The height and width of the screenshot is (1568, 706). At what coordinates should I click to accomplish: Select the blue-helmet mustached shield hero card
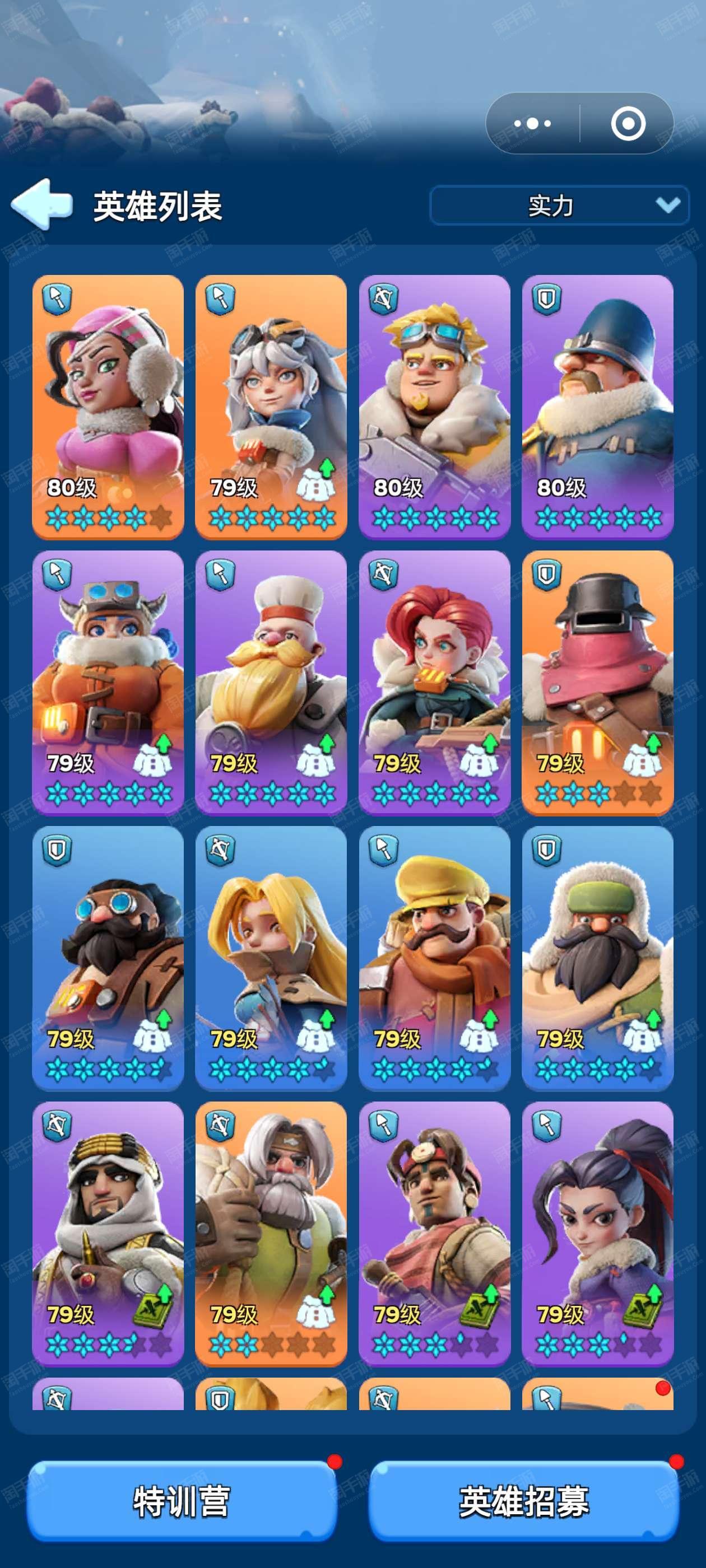pyautogui.click(x=597, y=407)
